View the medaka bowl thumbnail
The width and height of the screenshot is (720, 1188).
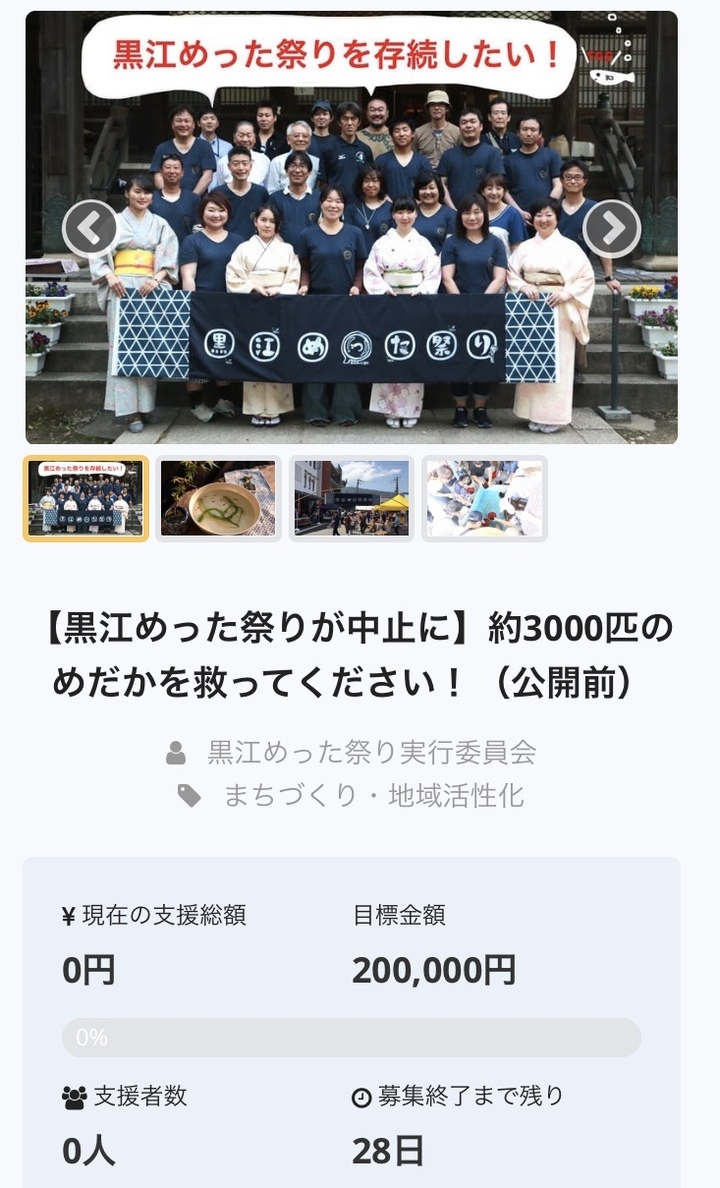[x=219, y=498]
